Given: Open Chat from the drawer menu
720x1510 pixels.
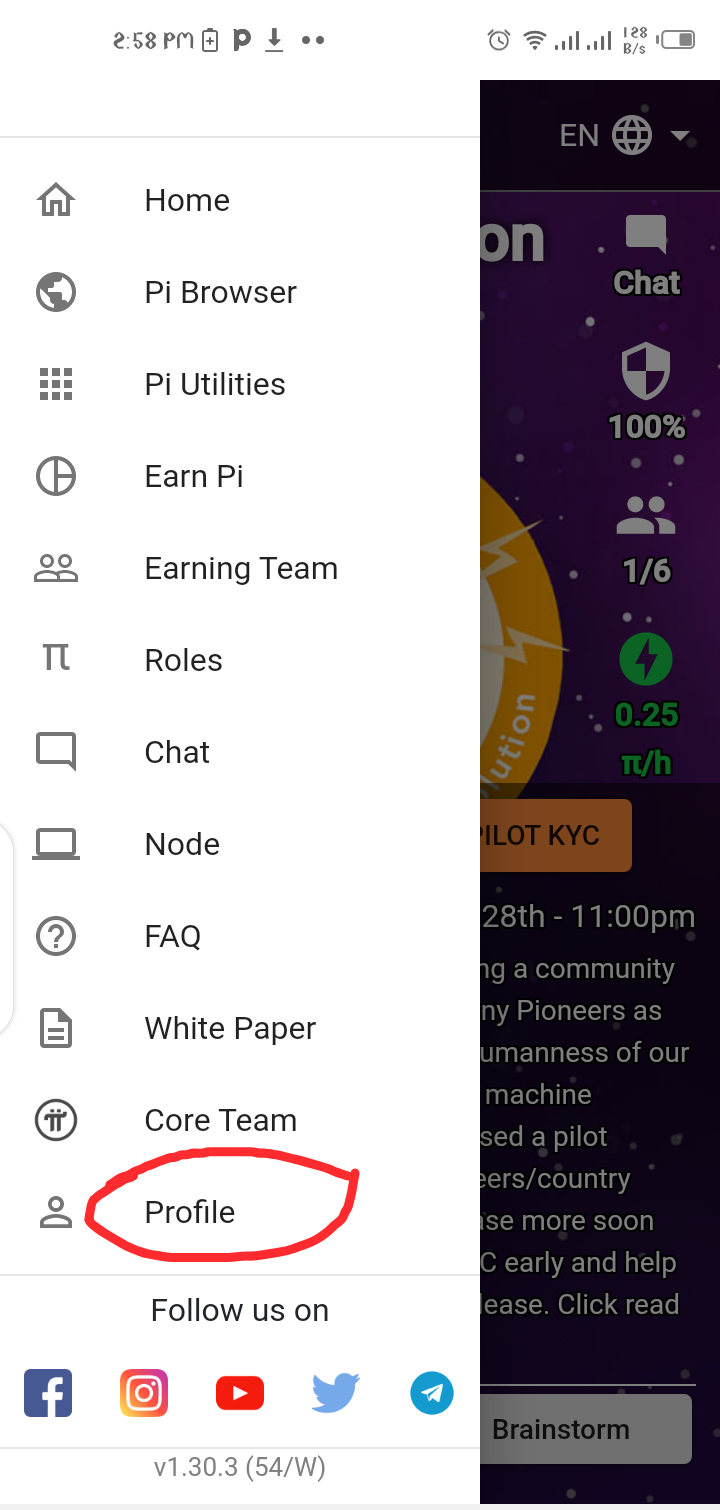Looking at the screenshot, I should pos(177,752).
